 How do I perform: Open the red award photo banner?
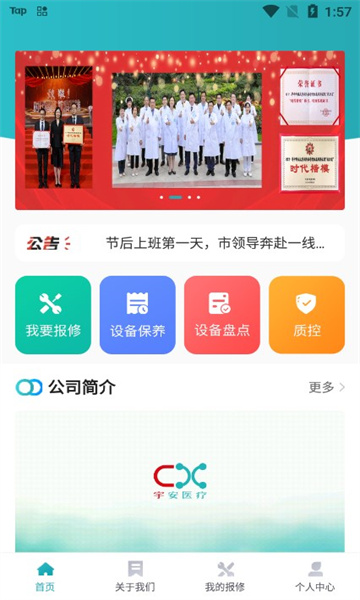pos(180,130)
